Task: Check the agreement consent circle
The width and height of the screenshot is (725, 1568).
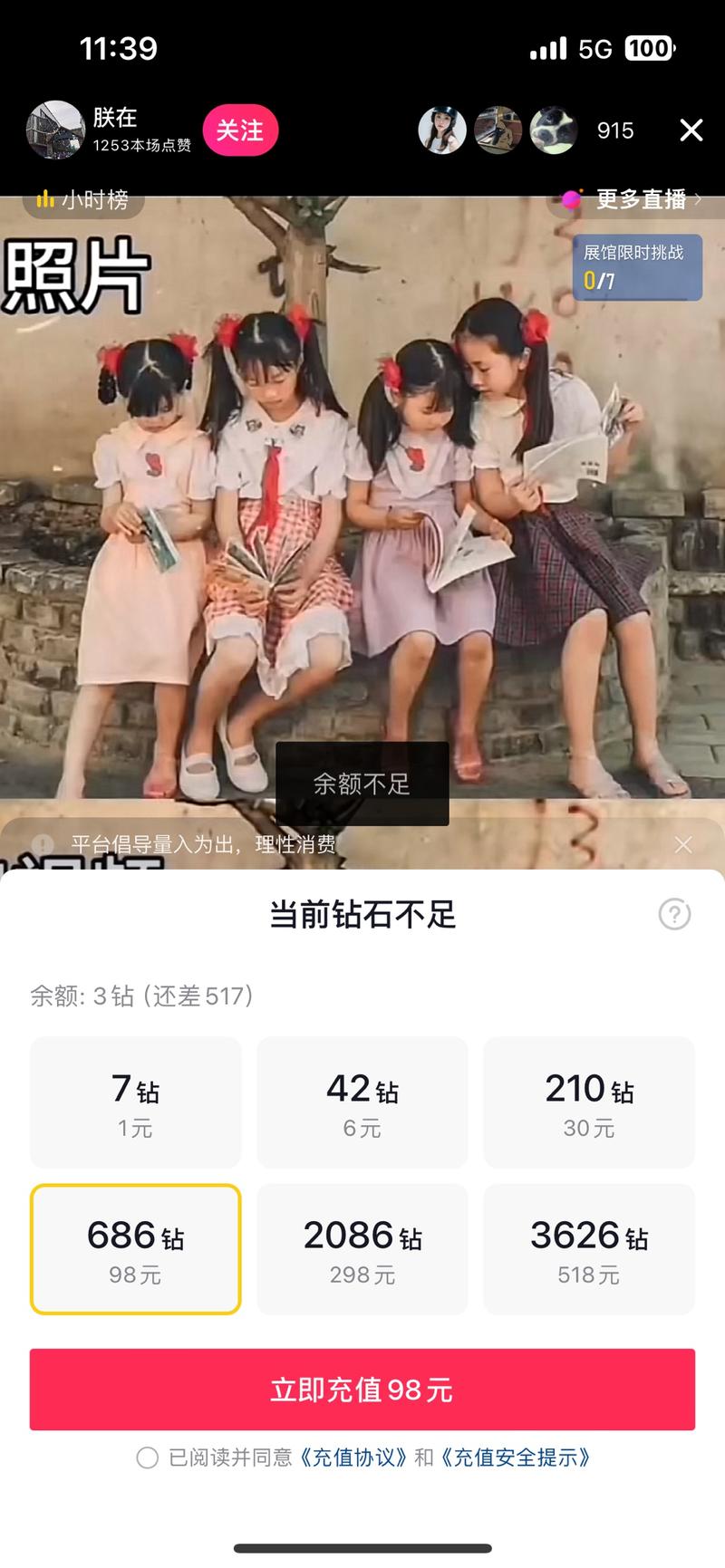Action: (x=147, y=1457)
